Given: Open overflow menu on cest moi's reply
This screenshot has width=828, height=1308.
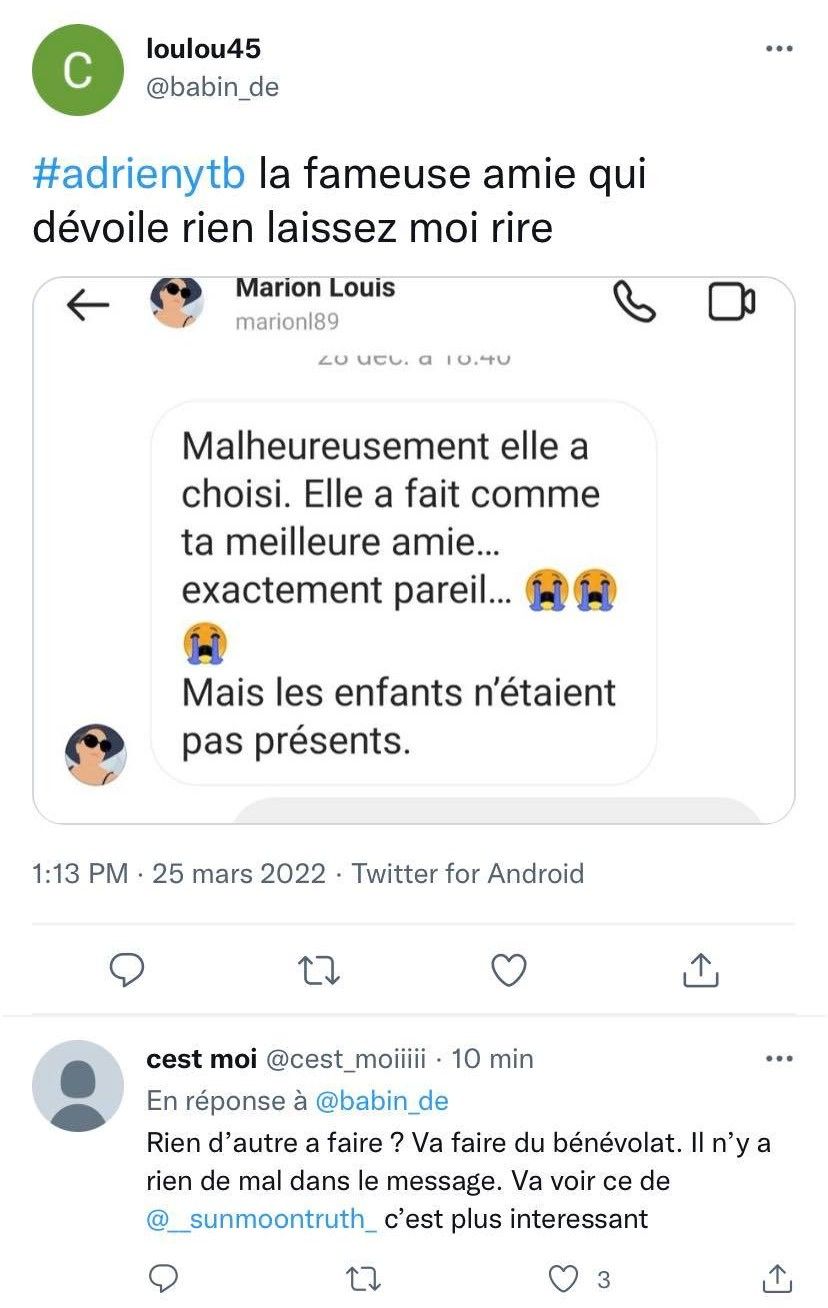Looking at the screenshot, I should click(779, 1059).
